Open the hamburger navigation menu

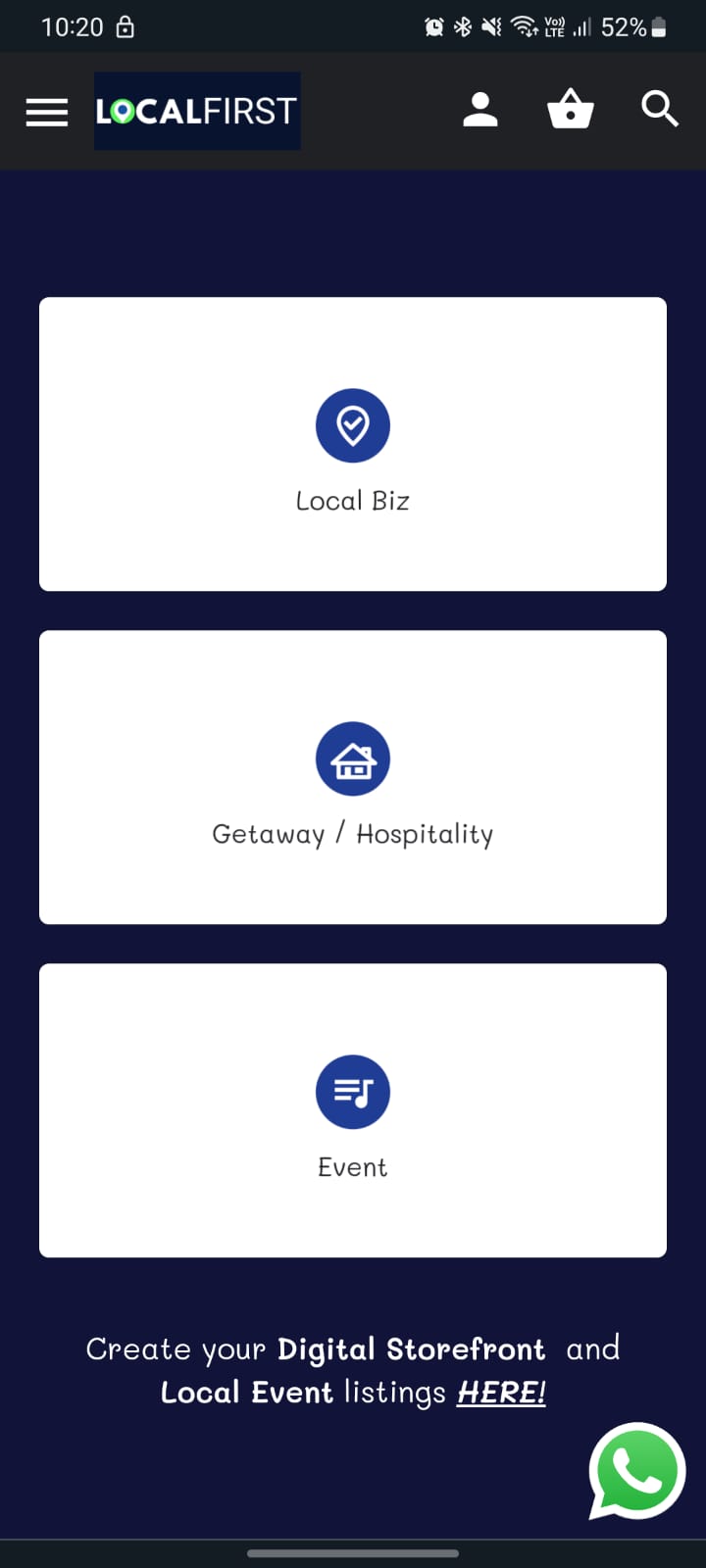click(47, 112)
